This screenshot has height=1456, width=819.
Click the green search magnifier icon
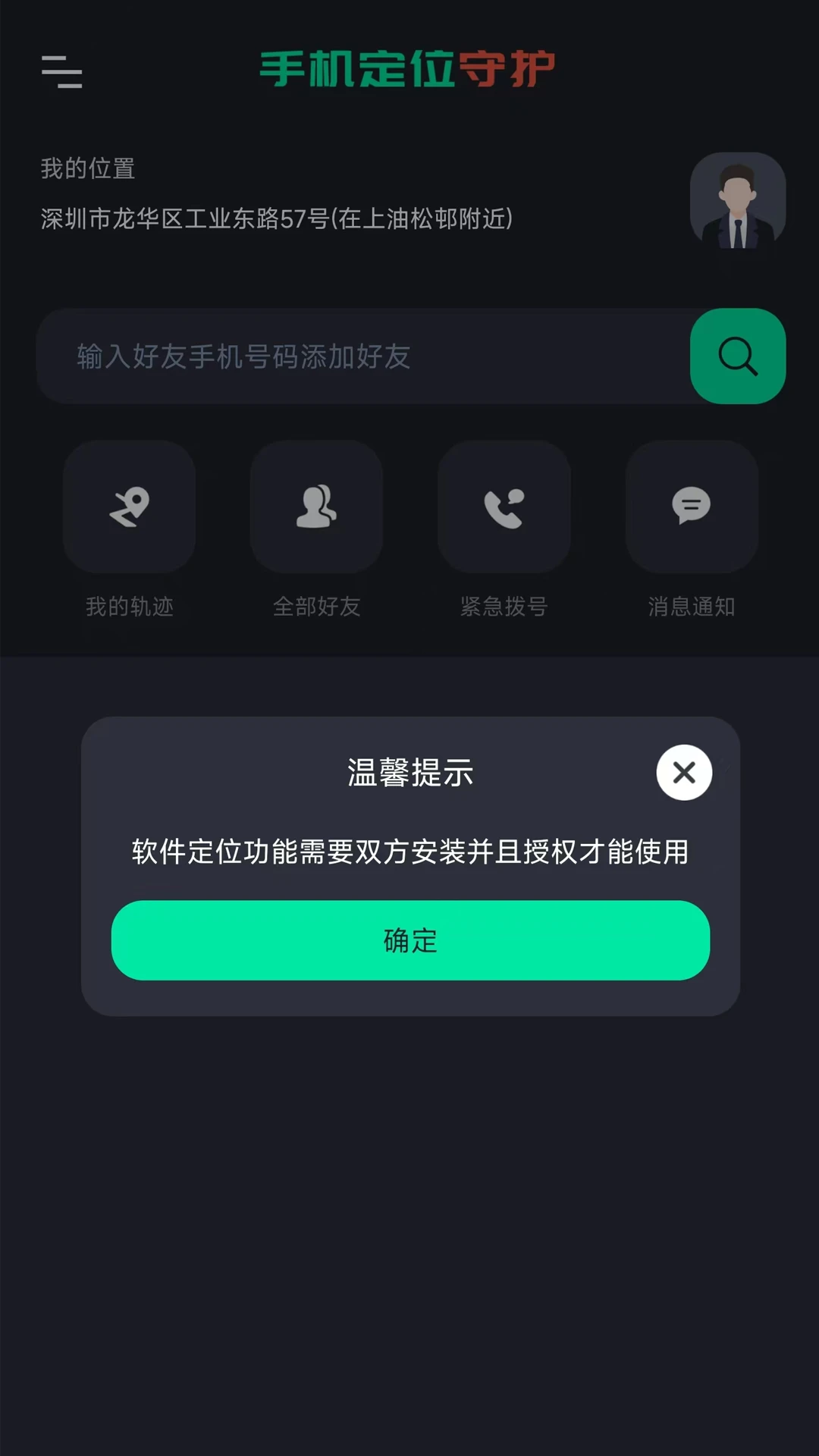point(736,356)
